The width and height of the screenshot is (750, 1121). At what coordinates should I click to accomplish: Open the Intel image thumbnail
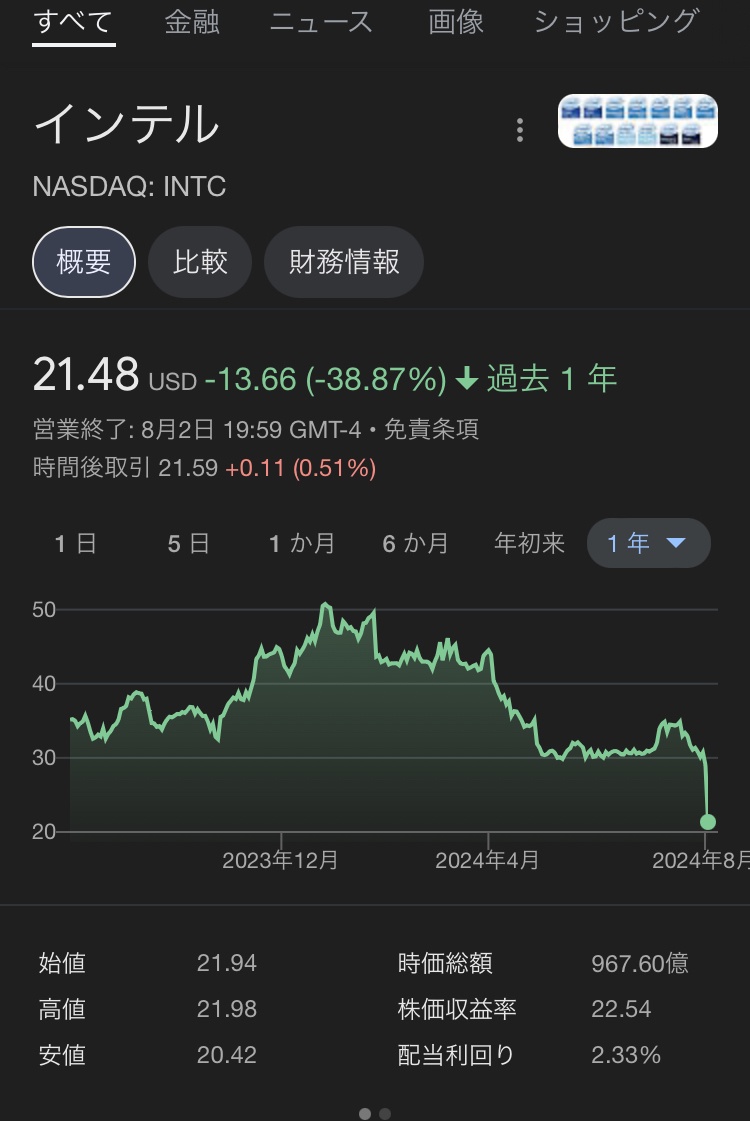tap(637, 121)
